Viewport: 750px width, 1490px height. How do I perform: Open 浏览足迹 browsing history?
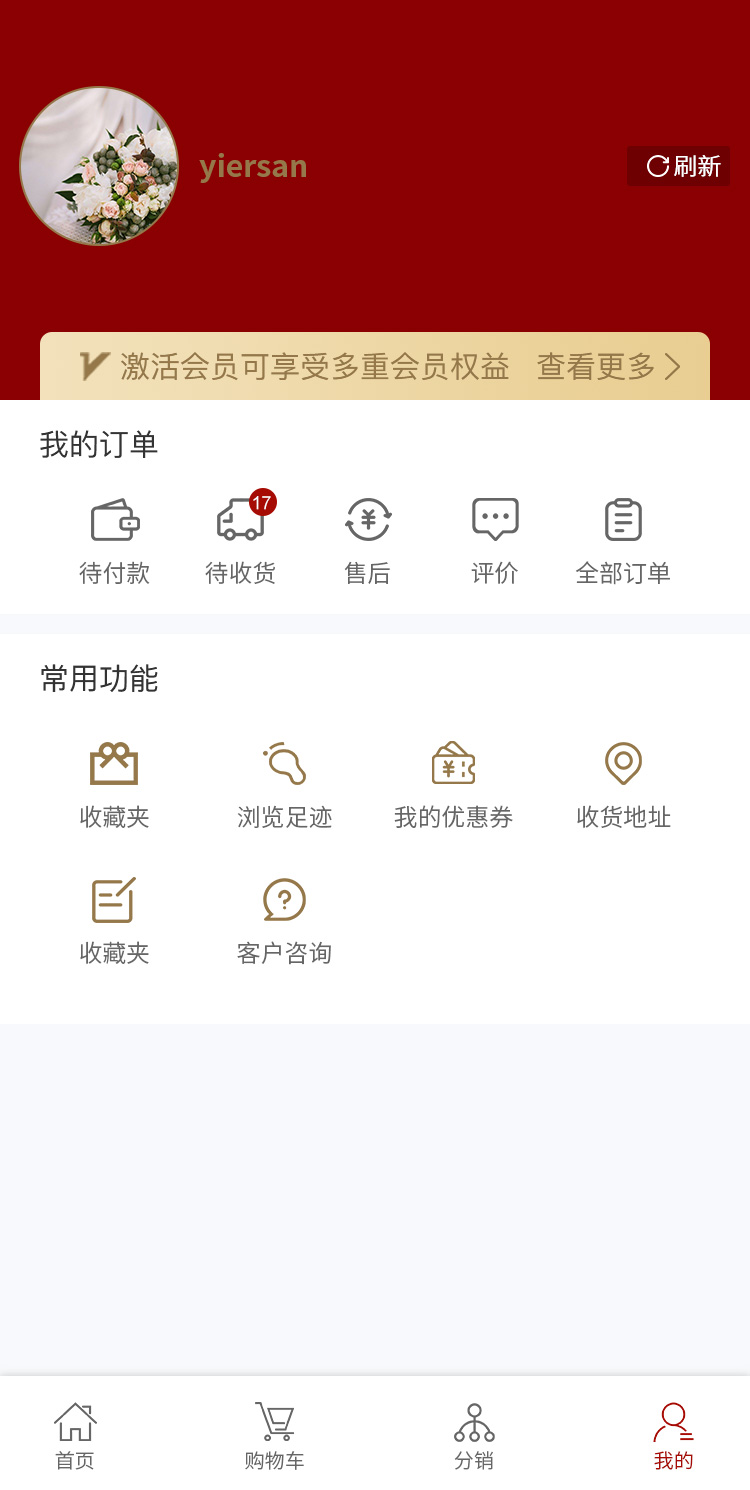click(x=284, y=786)
